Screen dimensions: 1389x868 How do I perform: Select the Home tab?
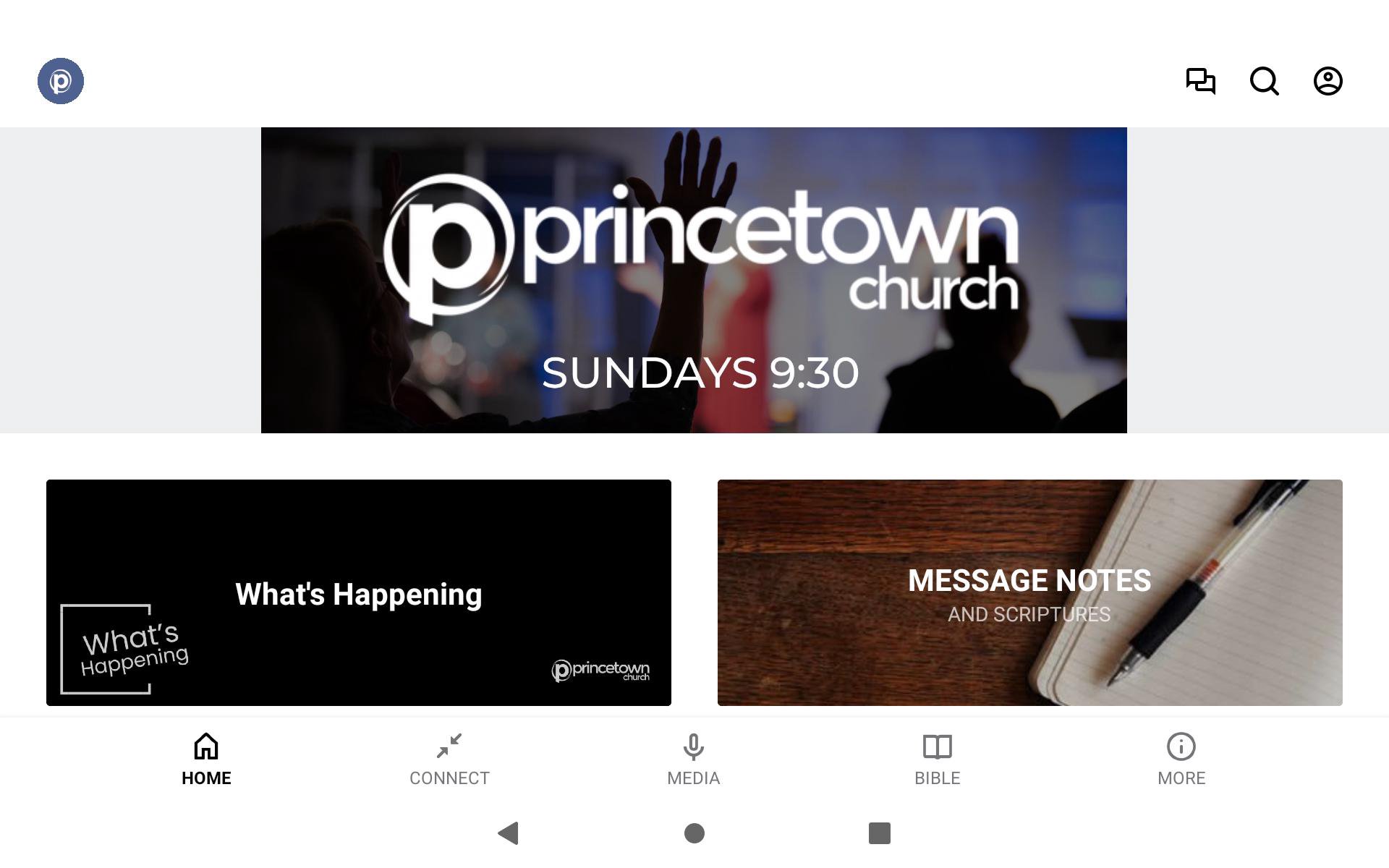coord(206,759)
